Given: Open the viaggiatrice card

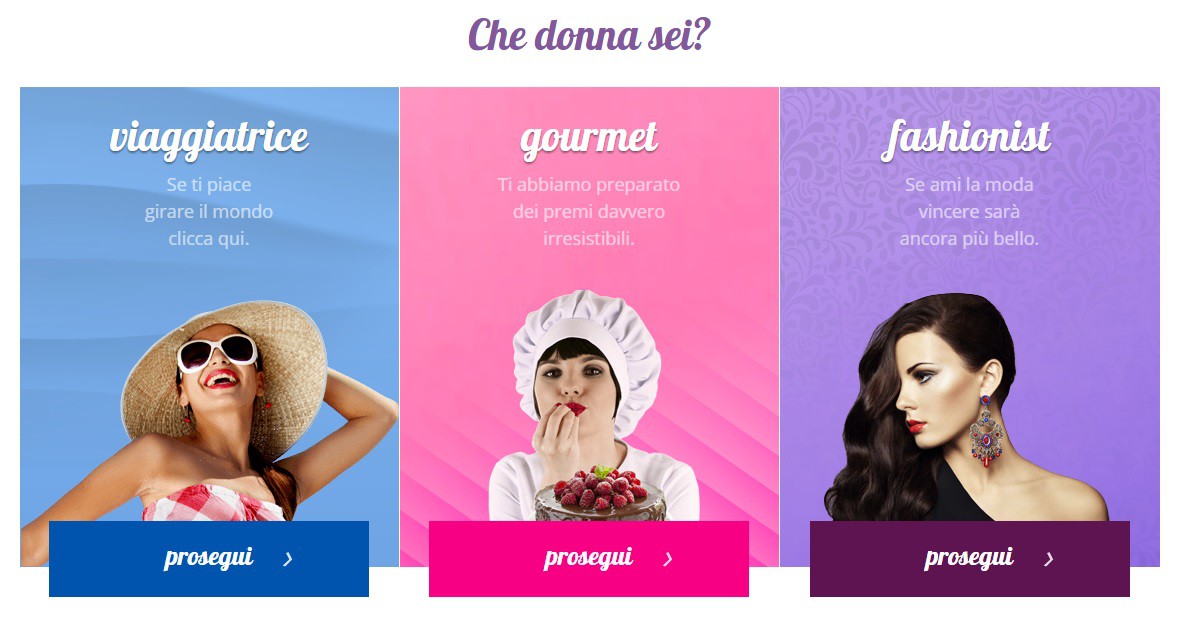Looking at the screenshot, I should point(209,300).
